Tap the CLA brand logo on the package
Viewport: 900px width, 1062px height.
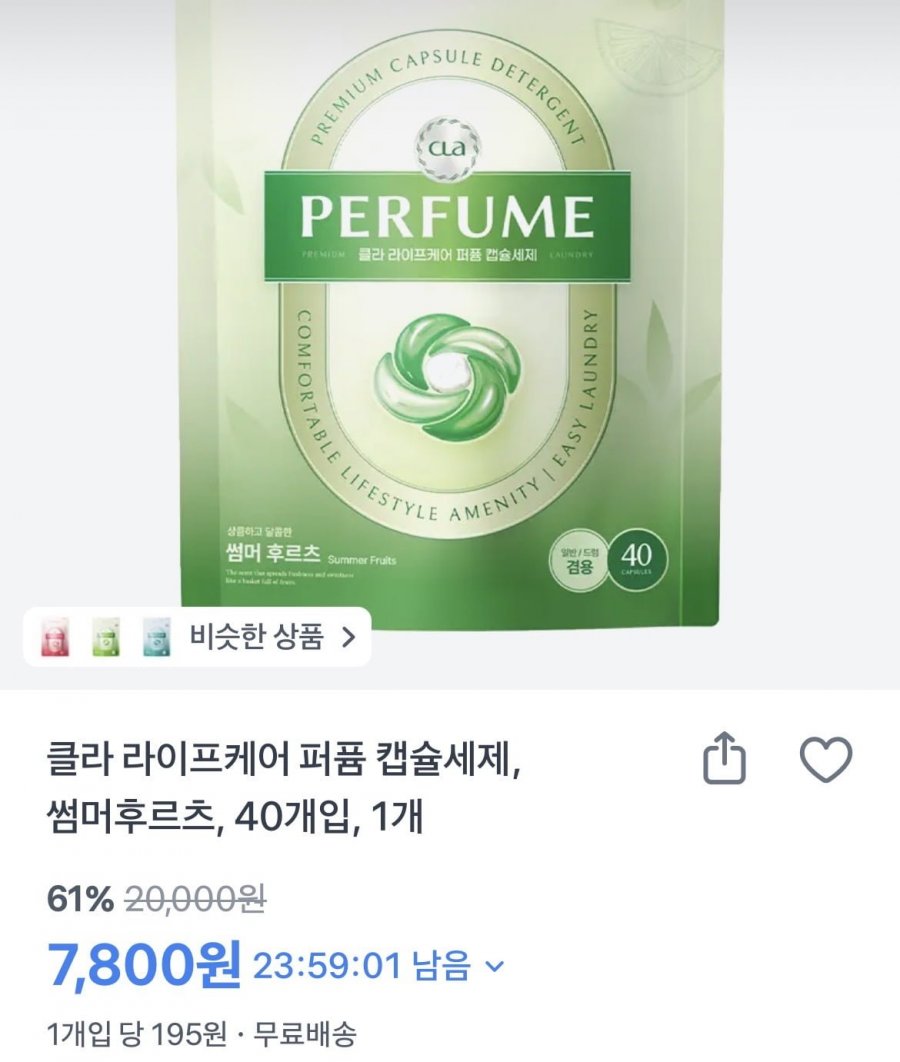point(447,145)
